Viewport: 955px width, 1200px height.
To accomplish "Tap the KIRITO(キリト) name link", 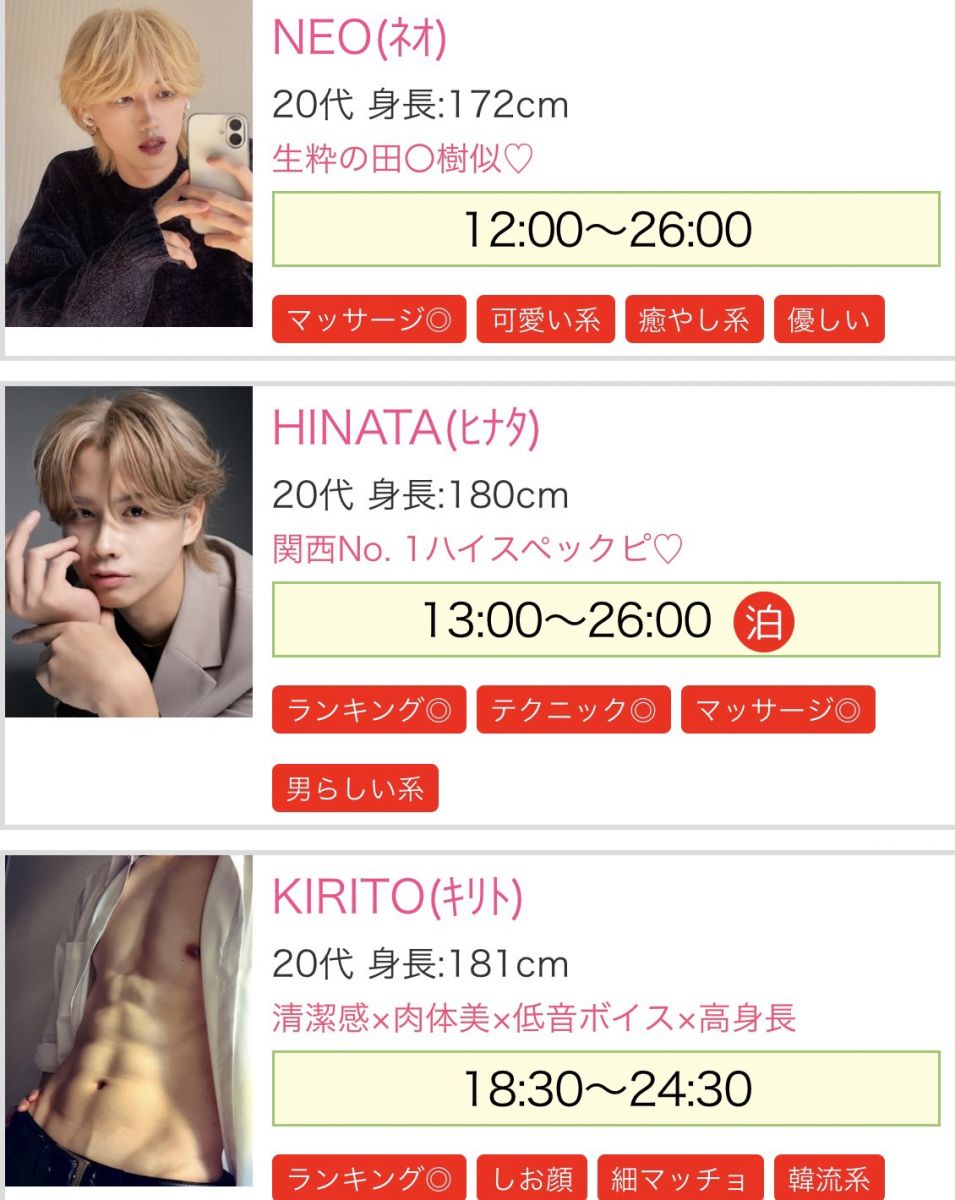I will point(397,899).
